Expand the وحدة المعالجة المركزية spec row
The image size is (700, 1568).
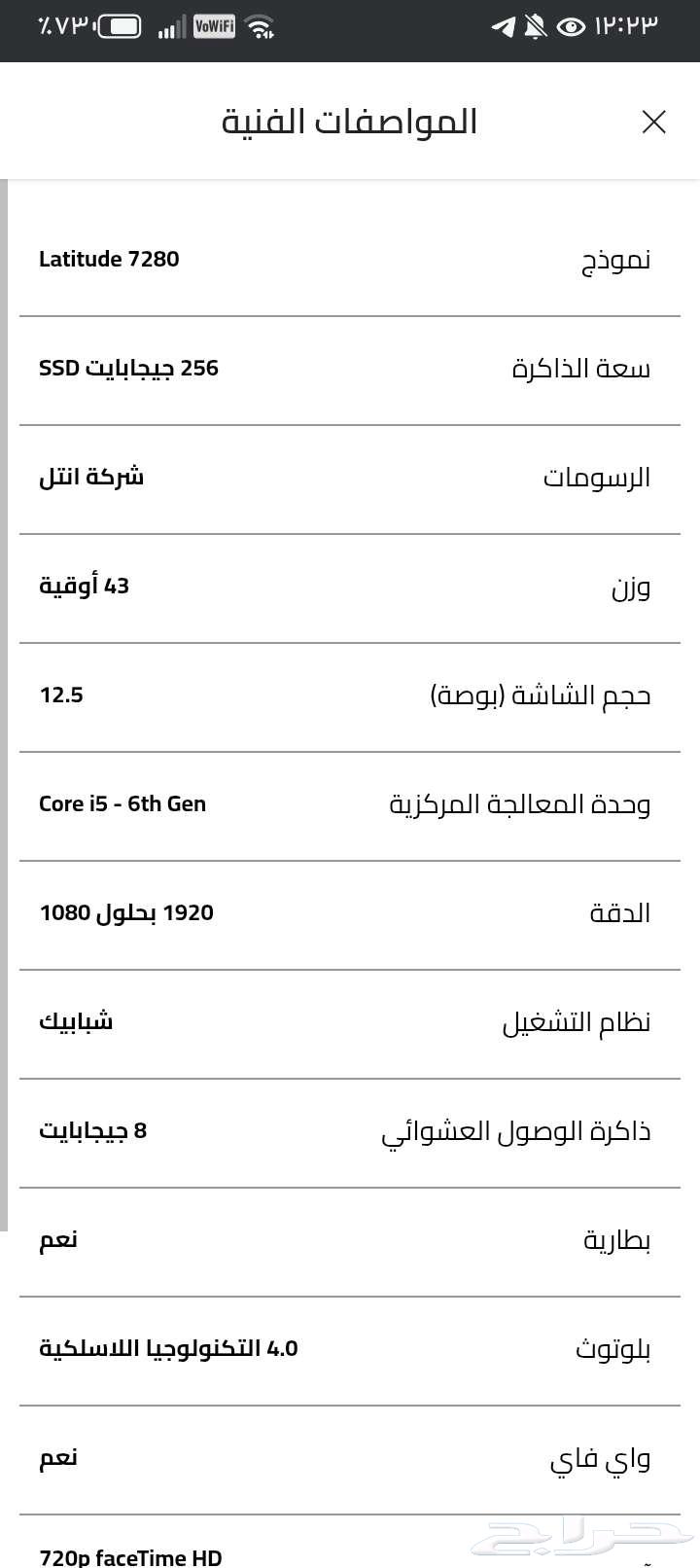coord(350,803)
